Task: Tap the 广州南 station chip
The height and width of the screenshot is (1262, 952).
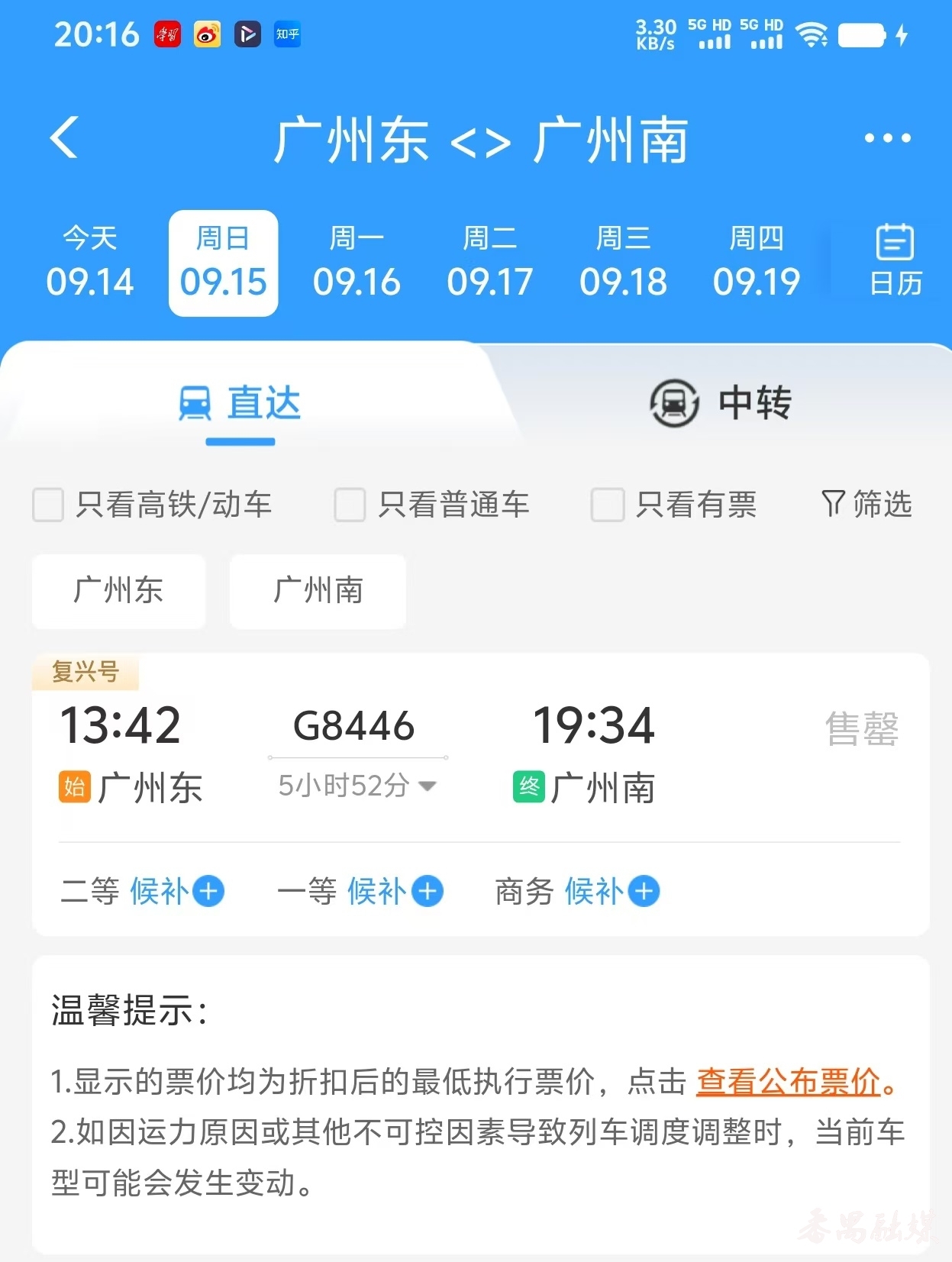Action: (318, 591)
